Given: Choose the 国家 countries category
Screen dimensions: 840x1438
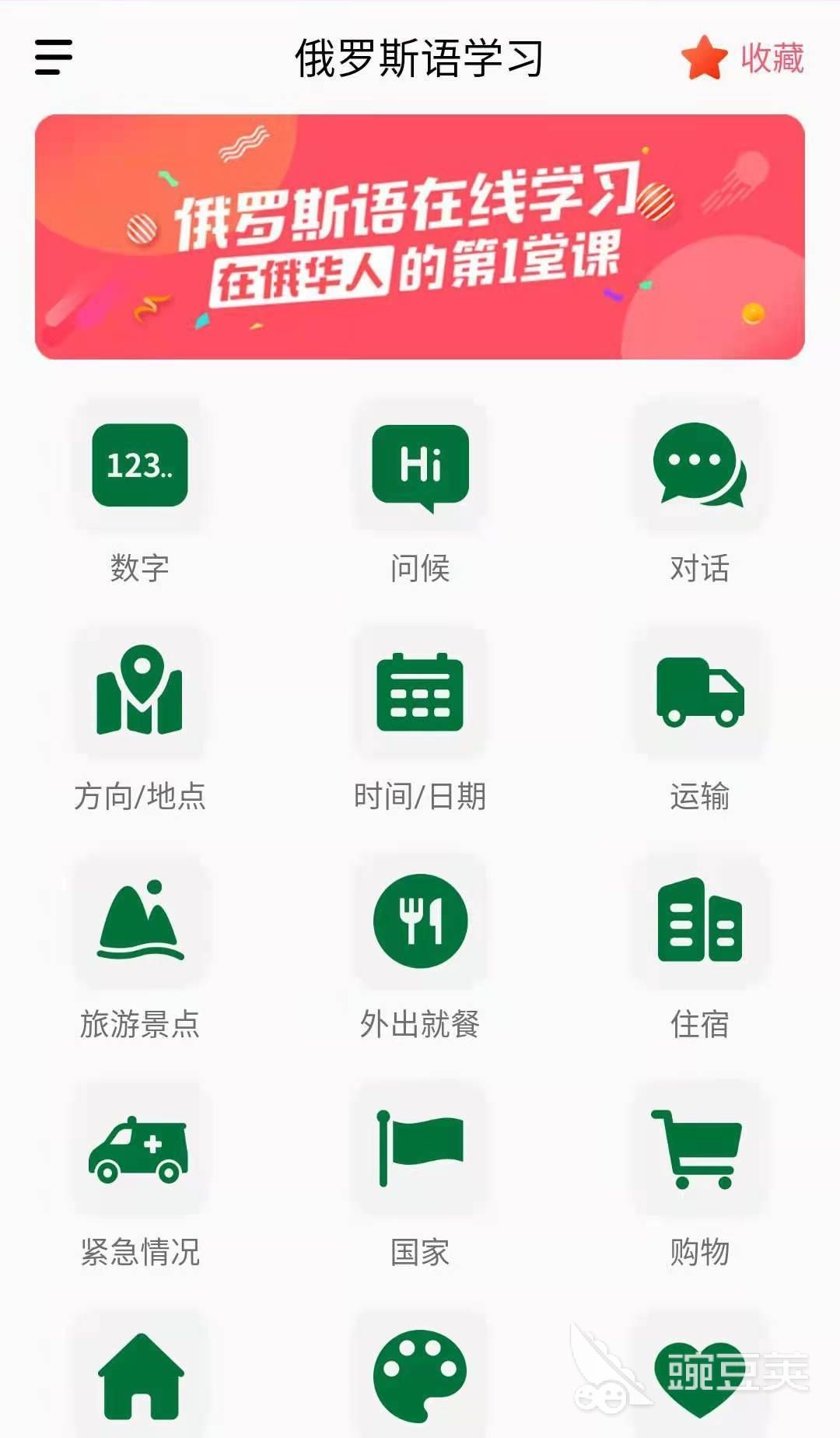Looking at the screenshot, I should [420, 1150].
